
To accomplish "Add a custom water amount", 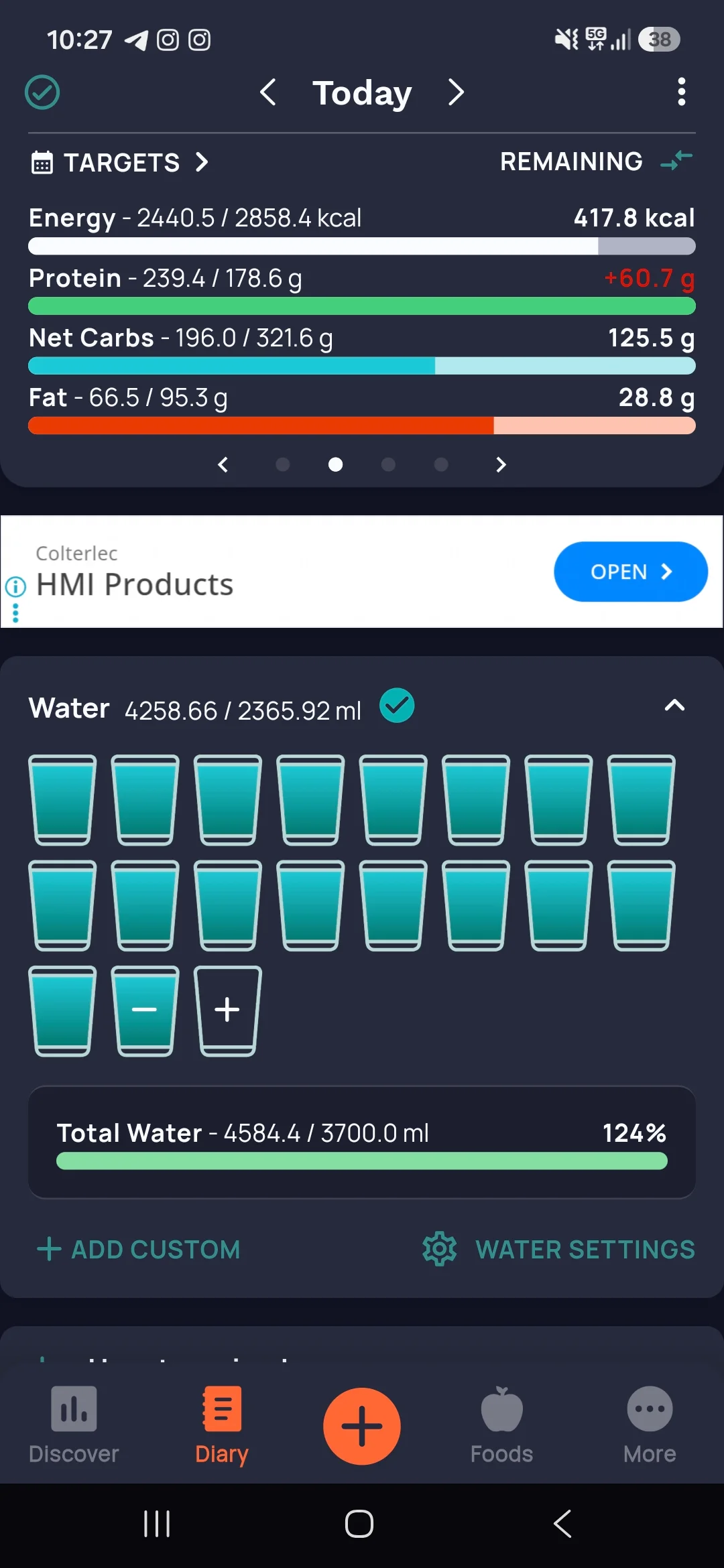I will [139, 1250].
